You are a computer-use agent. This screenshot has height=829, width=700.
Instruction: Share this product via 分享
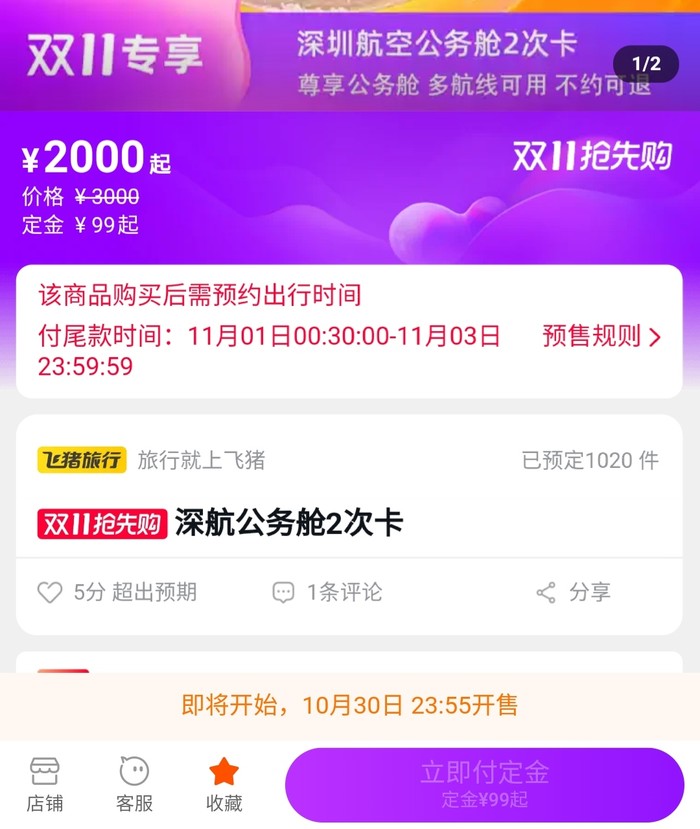[574, 592]
